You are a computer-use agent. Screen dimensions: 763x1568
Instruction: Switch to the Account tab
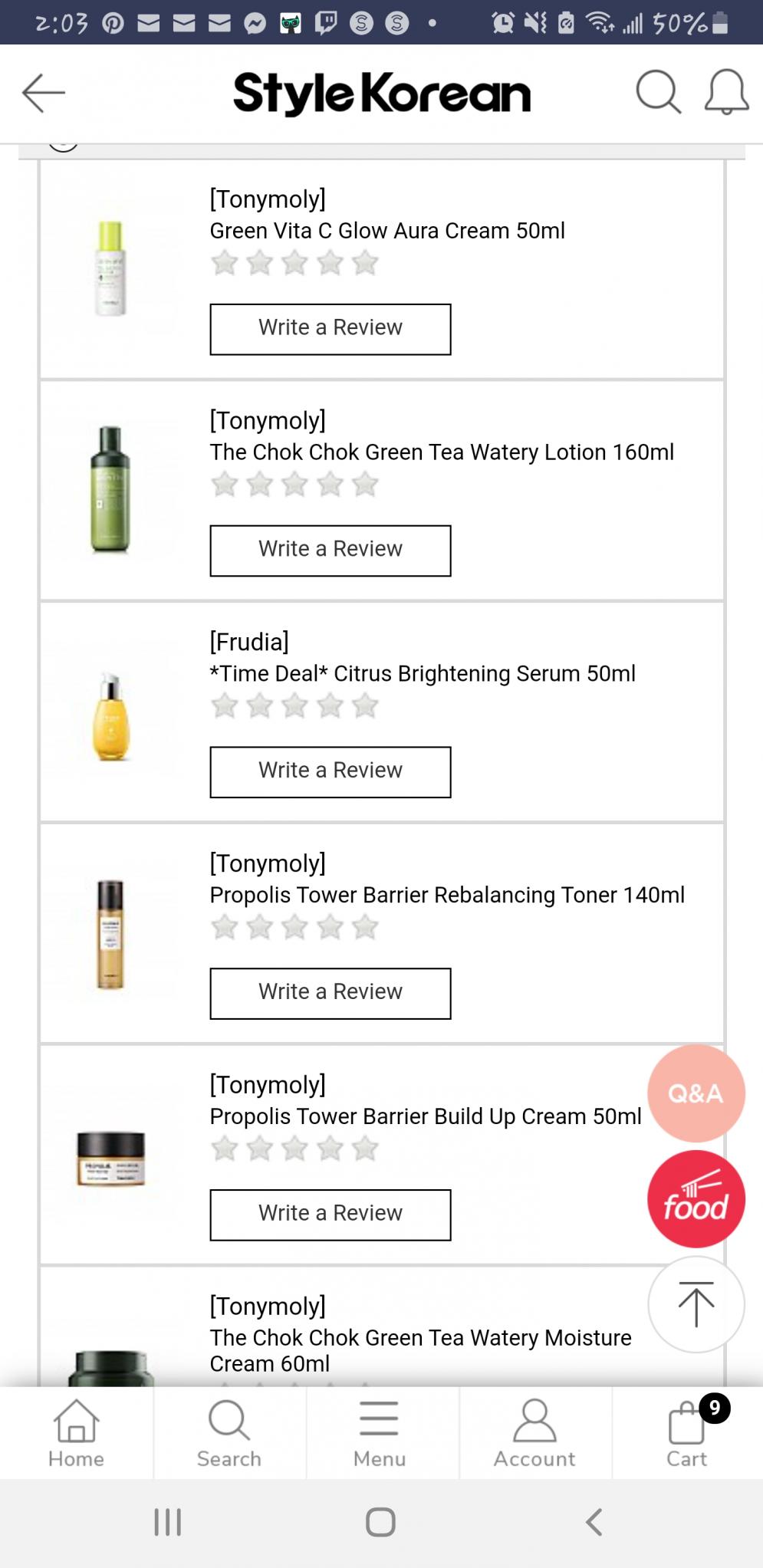coord(534,1433)
